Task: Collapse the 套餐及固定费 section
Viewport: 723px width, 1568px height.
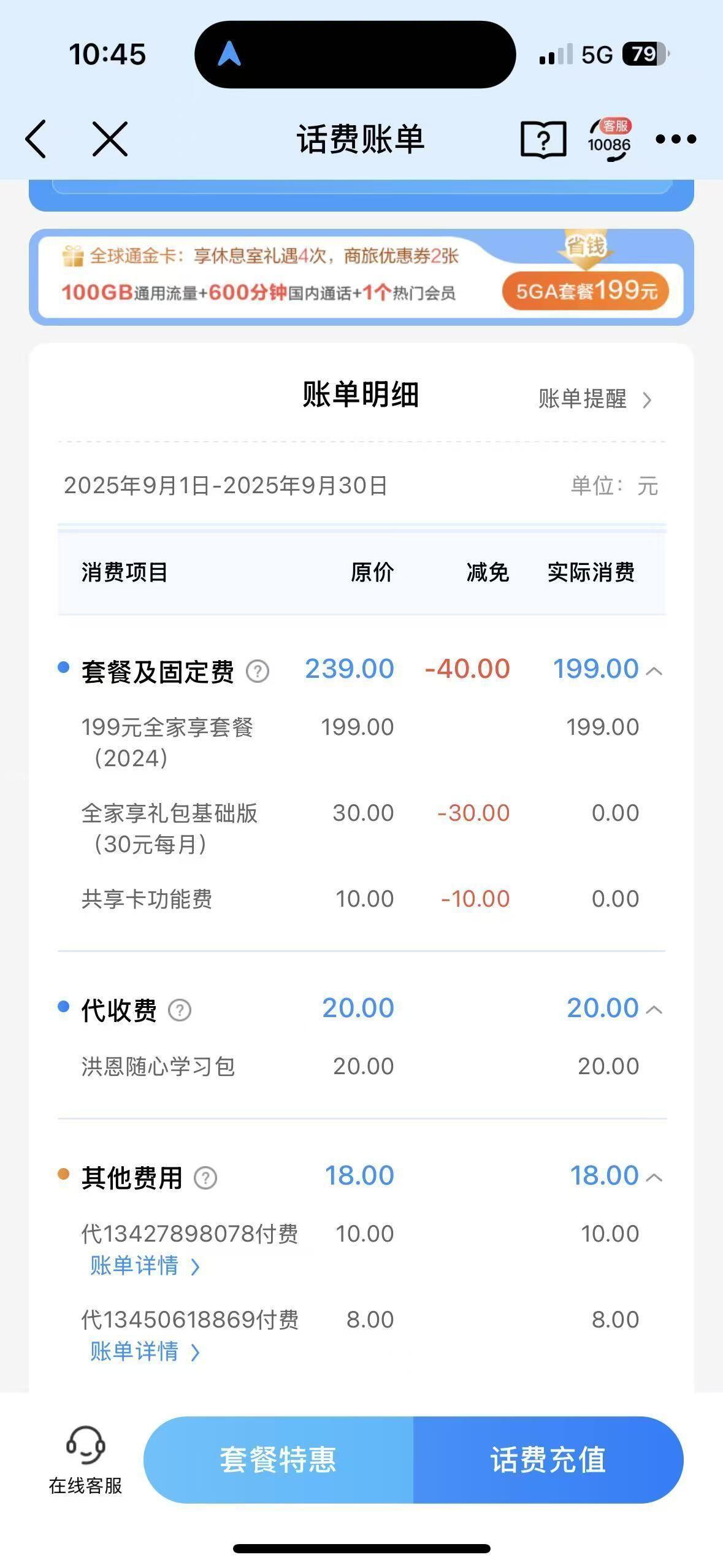Action: coord(654,671)
